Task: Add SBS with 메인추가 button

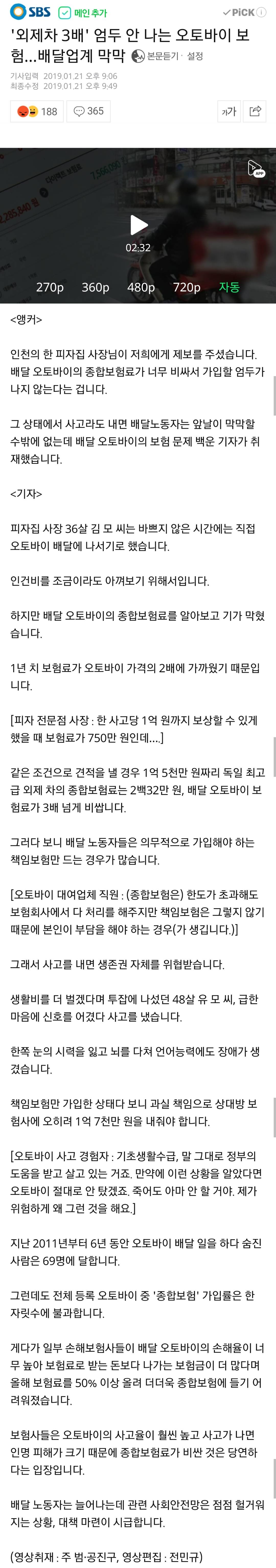Action: click(x=83, y=12)
